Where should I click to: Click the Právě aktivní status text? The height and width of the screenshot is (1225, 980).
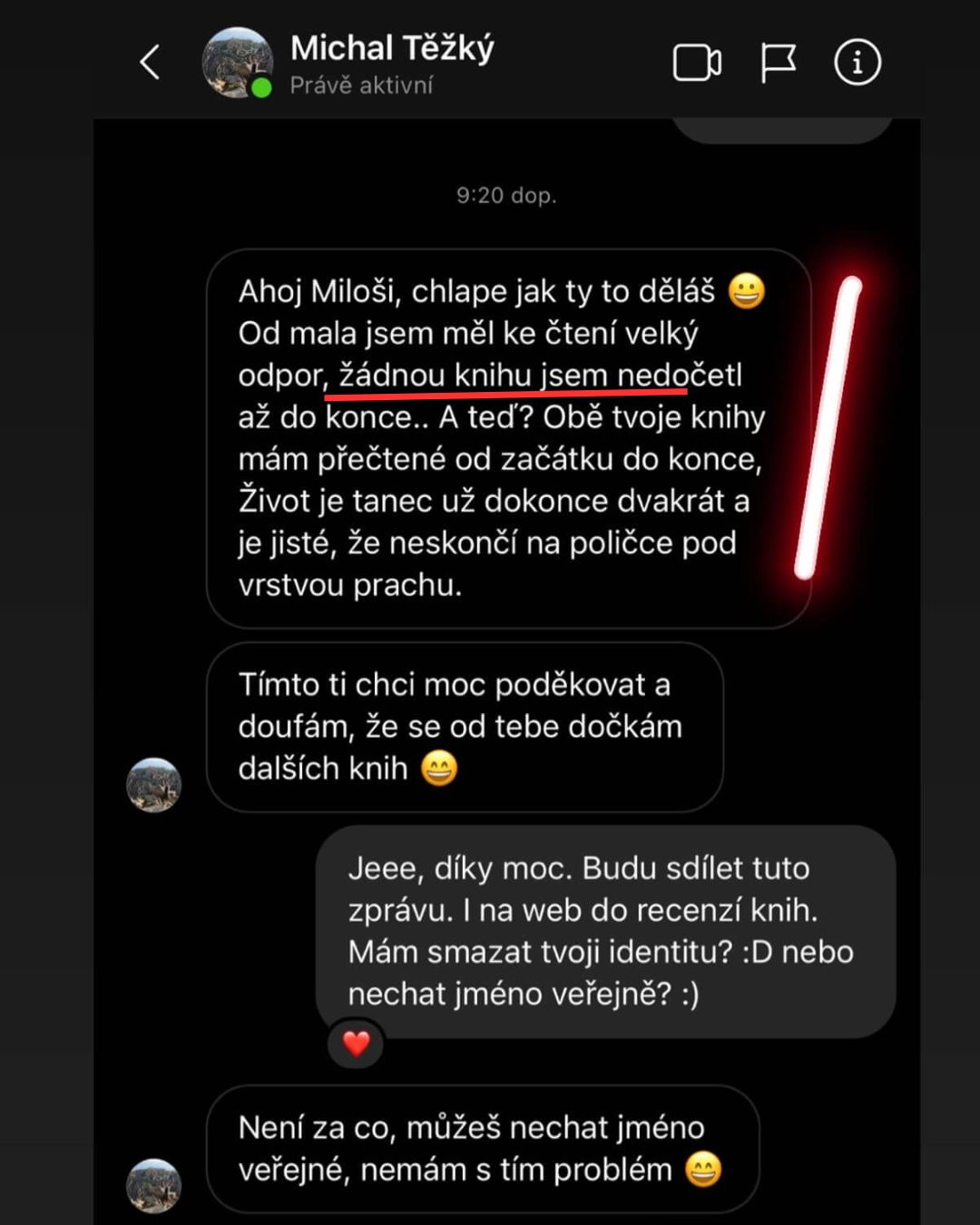361,85
